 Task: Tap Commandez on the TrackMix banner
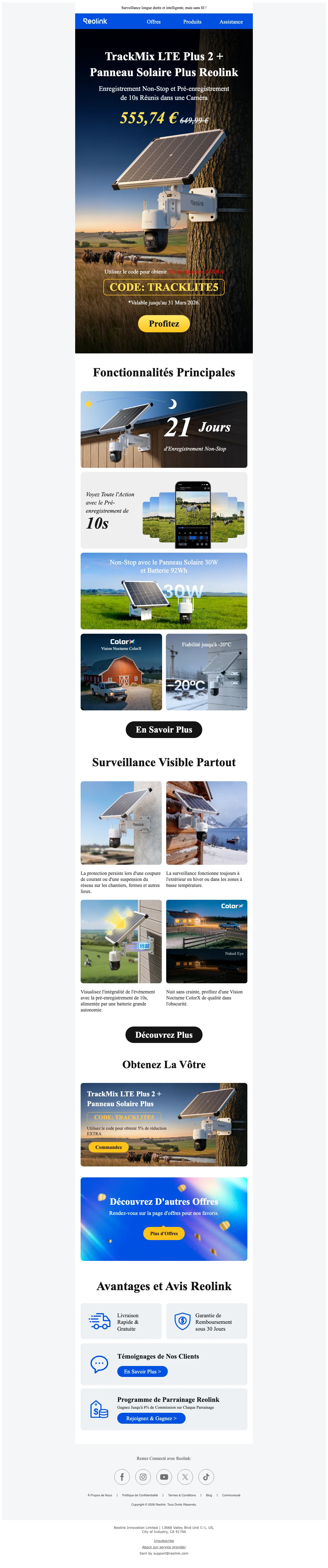(109, 1147)
